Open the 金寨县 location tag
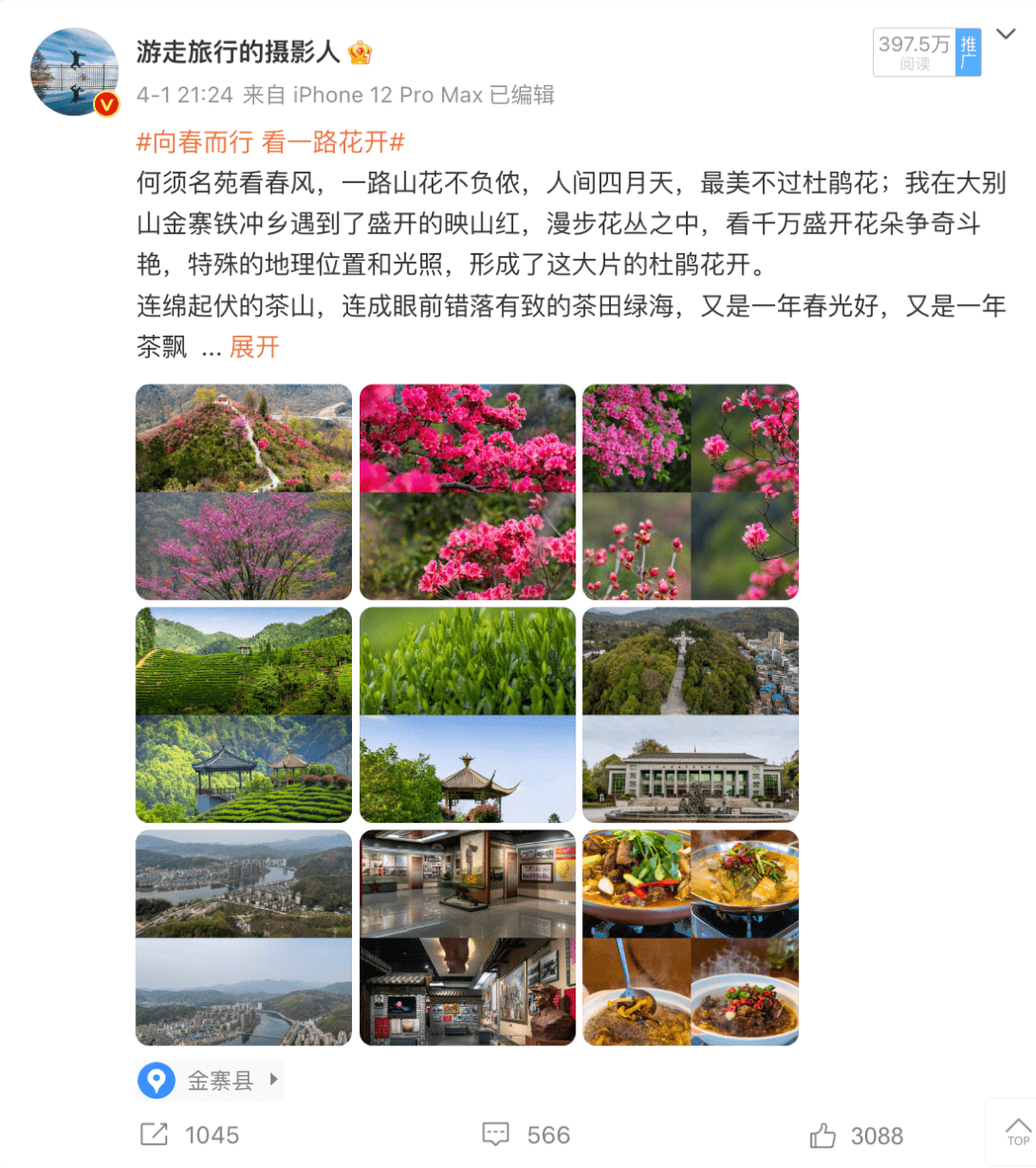Screen dimensions: 1036x1168 pyautogui.click(x=211, y=1081)
